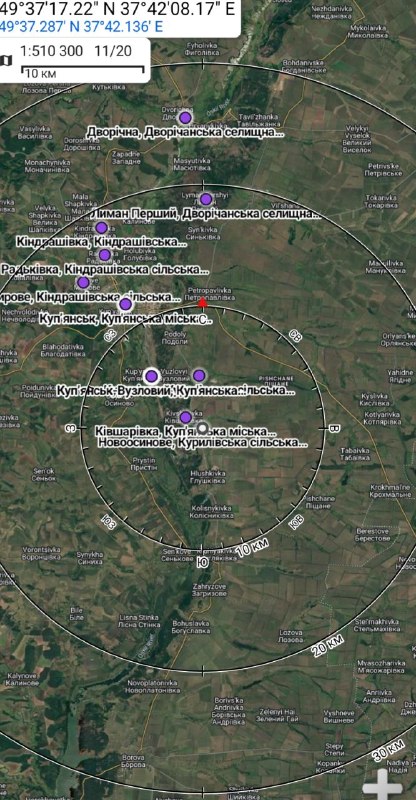Select the Ківшарівка waypoint marker
Screen dimensions: 416x800
[186, 417]
